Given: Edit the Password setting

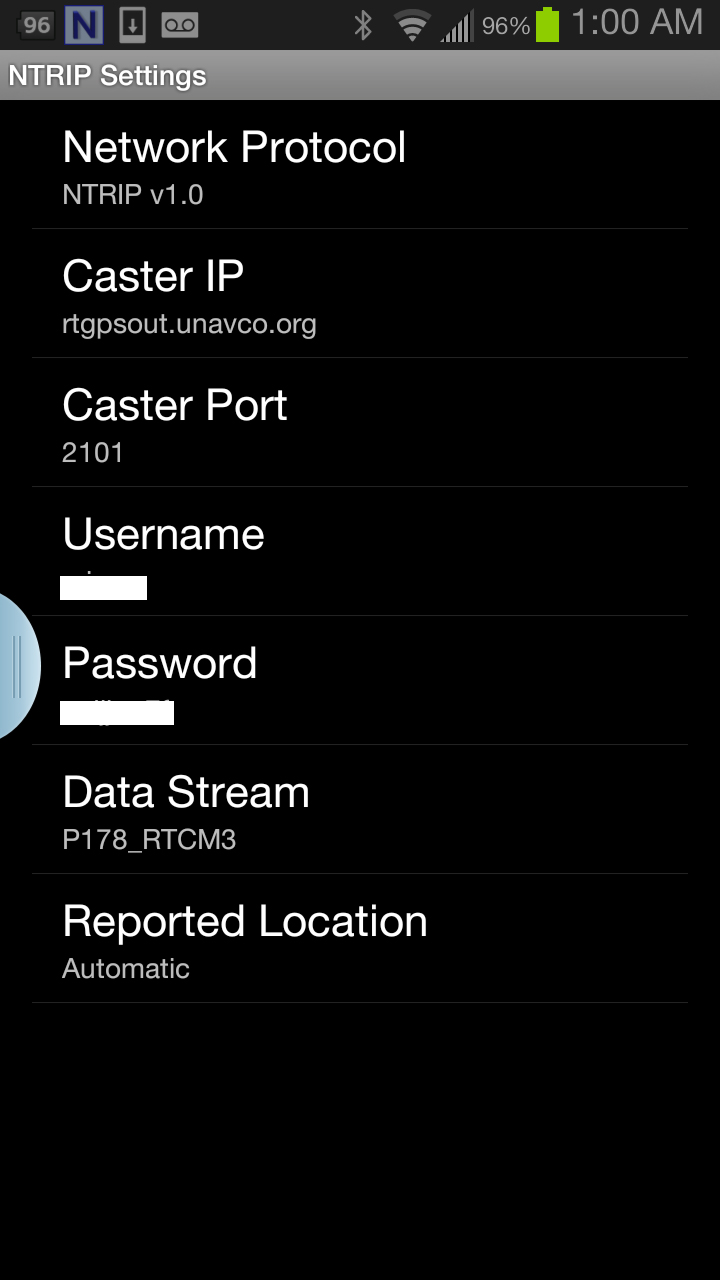Looking at the screenshot, I should 360,681.
